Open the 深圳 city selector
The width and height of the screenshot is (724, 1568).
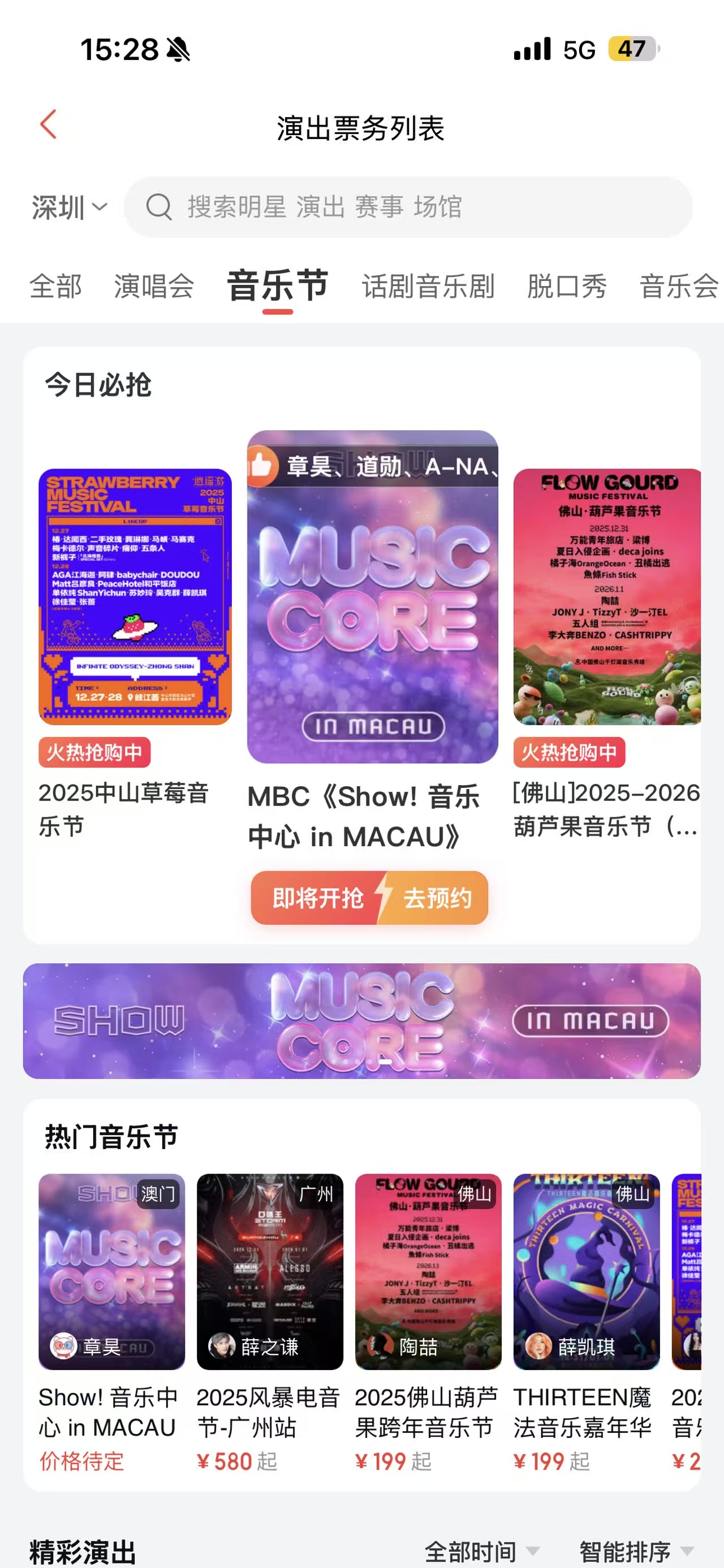69,207
